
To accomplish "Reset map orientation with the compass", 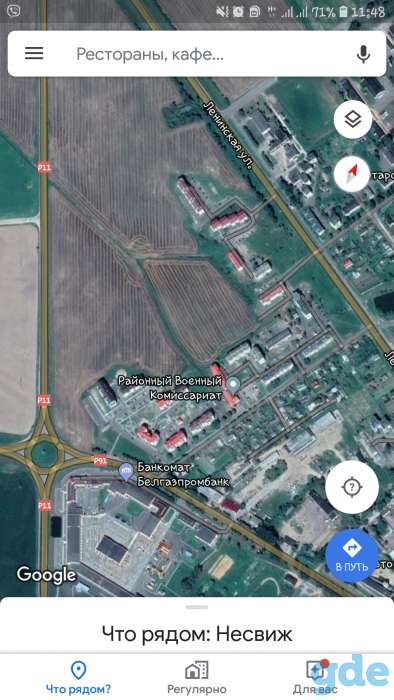I will tap(353, 174).
